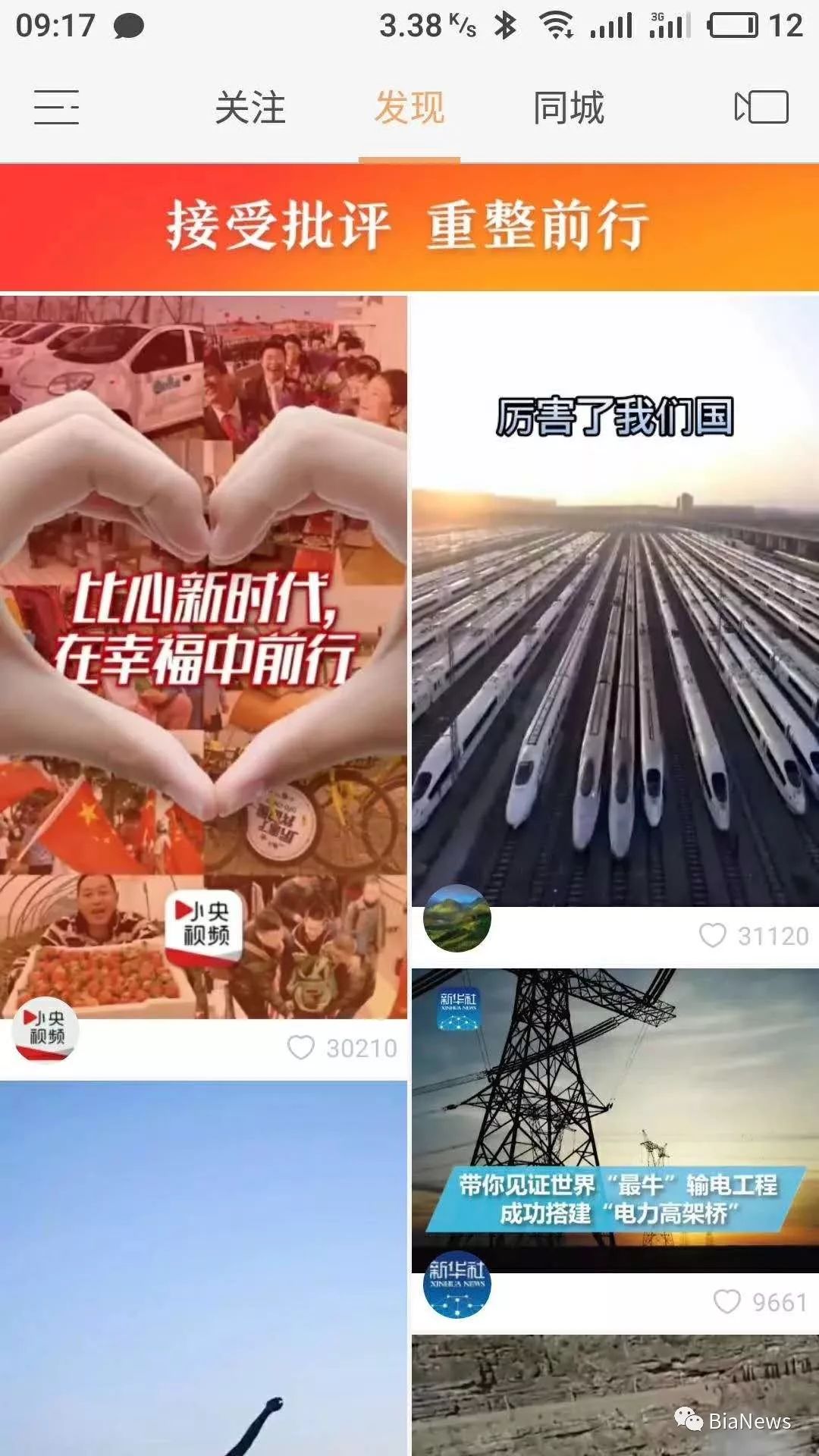Switch to the 关注 tab

[250, 108]
